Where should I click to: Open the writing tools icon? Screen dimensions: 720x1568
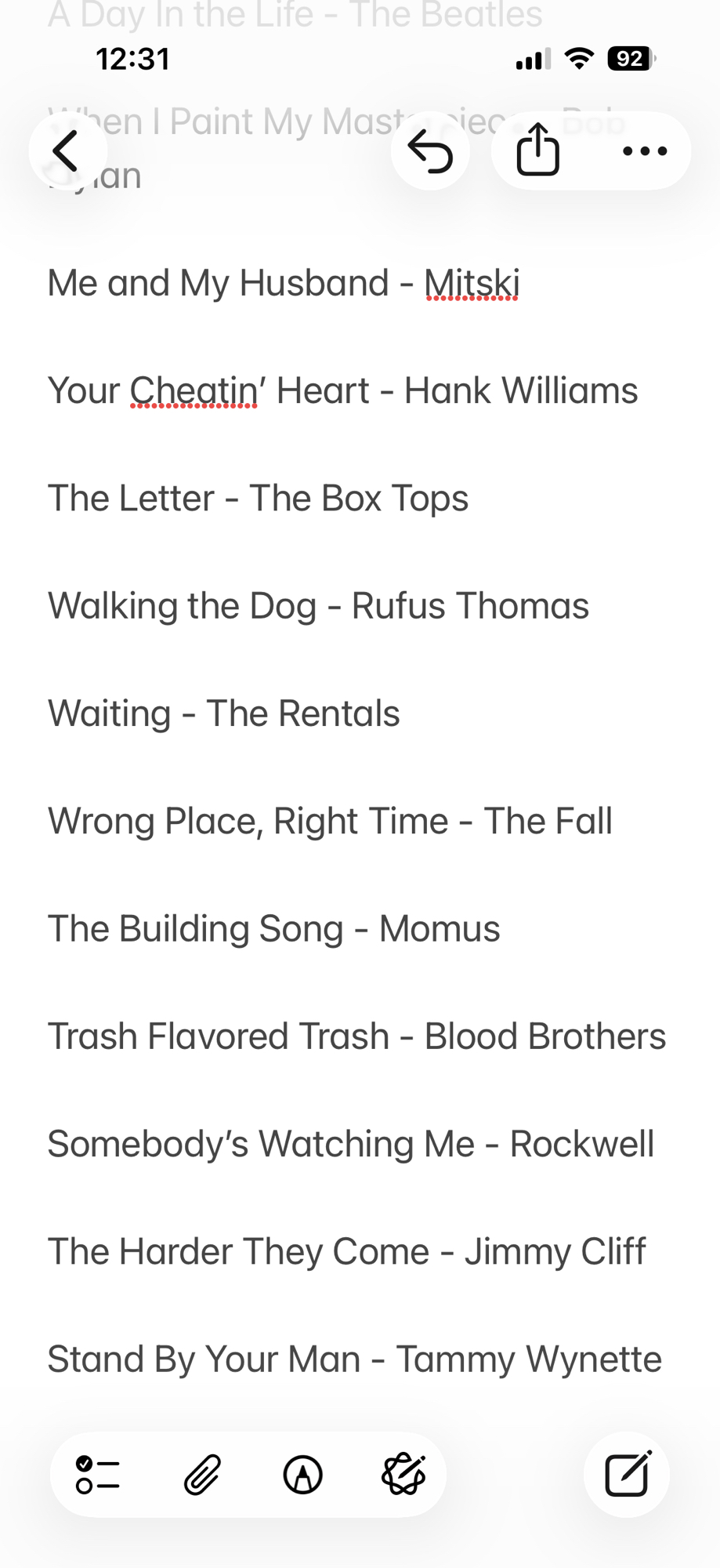[x=403, y=1475]
